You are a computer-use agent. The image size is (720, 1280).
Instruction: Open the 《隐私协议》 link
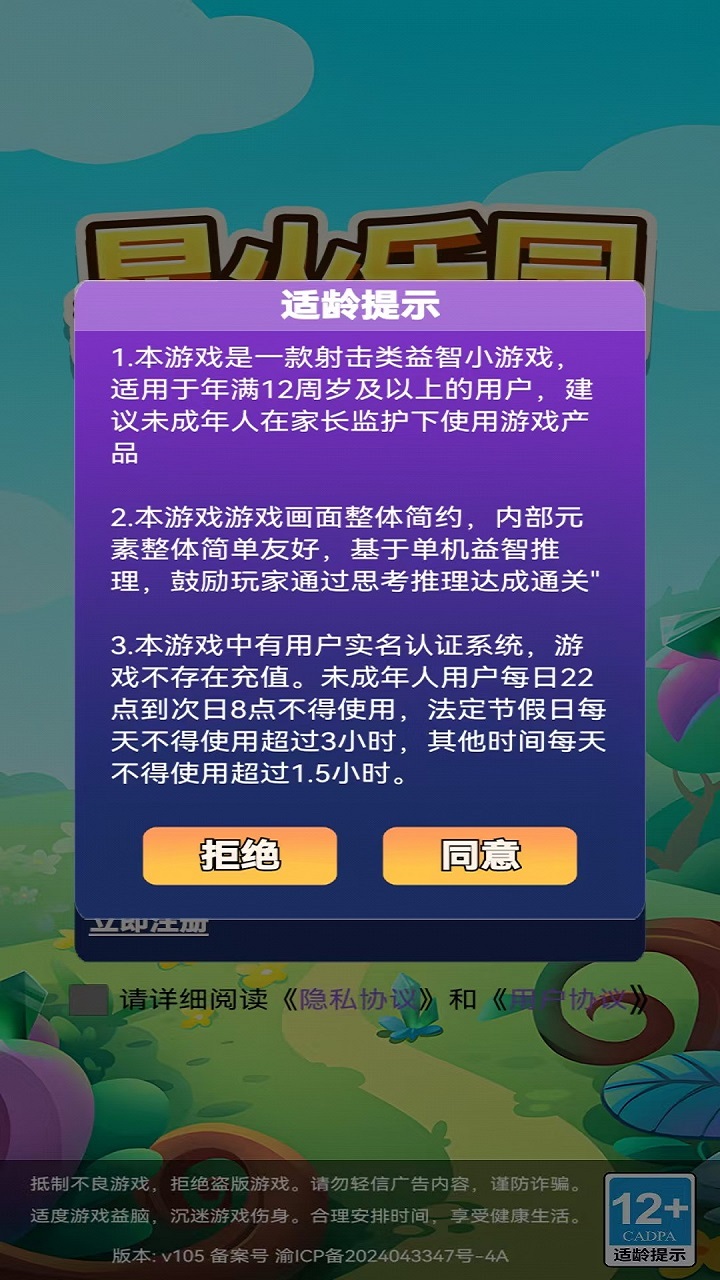[x=357, y=999]
